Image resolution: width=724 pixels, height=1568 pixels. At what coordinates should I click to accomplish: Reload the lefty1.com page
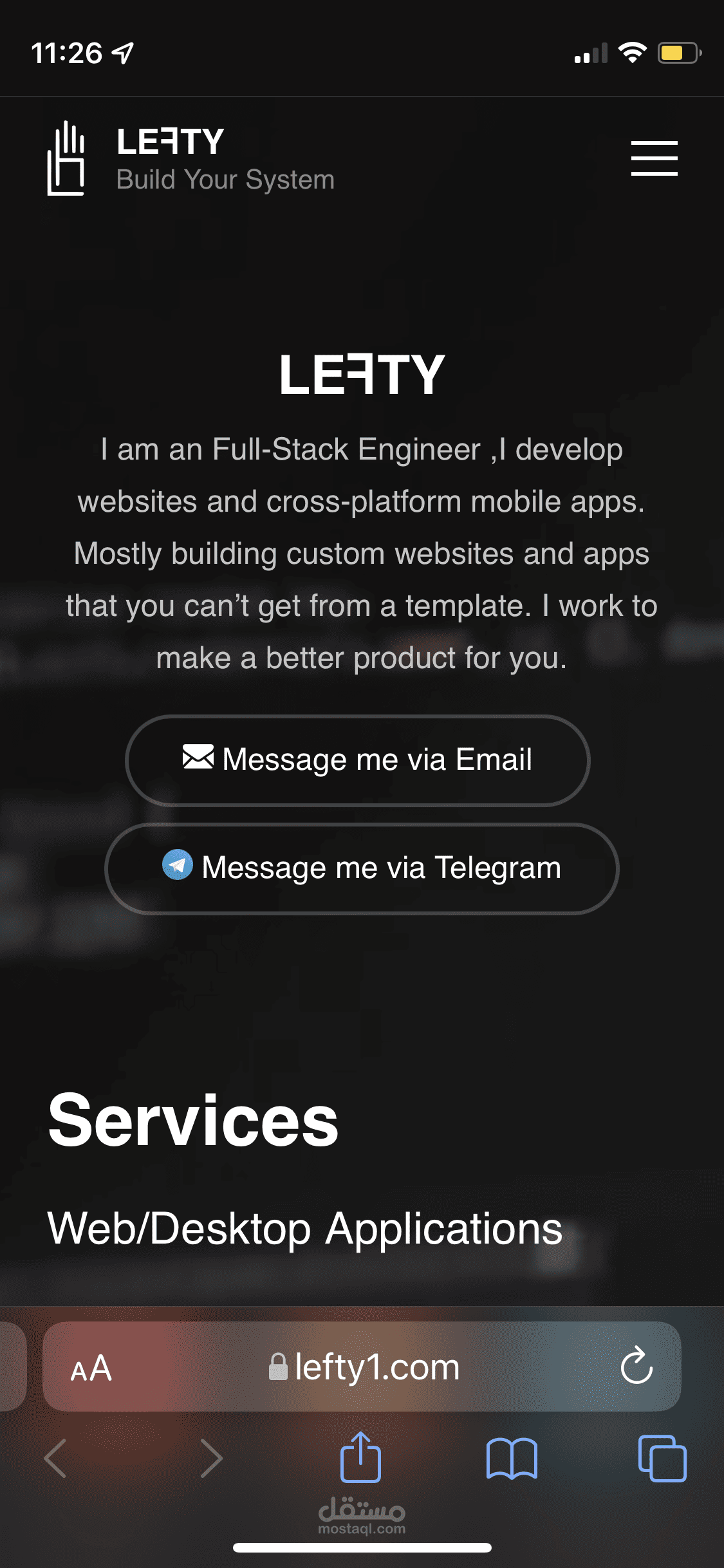click(x=636, y=1365)
